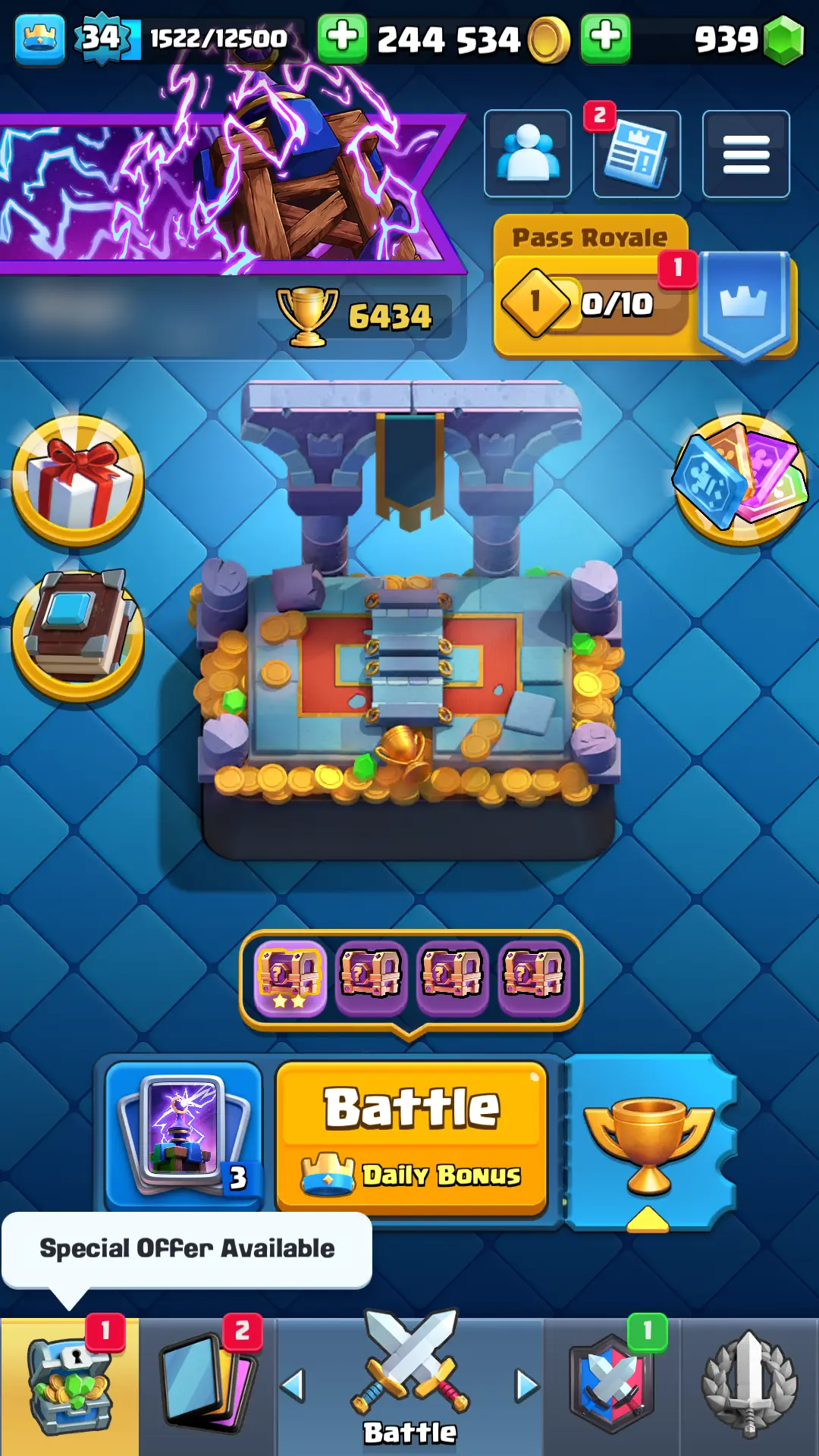
Task: Switch to the Cards collection tab
Action: coord(208,1388)
